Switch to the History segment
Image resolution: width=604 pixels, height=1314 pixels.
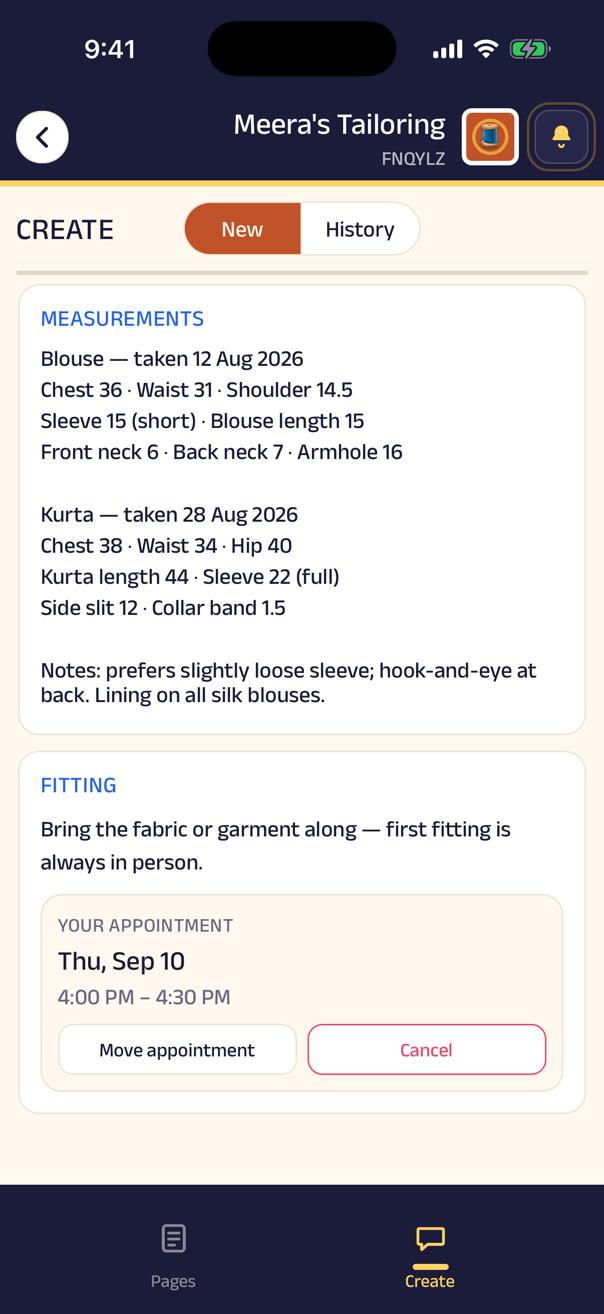(x=360, y=229)
